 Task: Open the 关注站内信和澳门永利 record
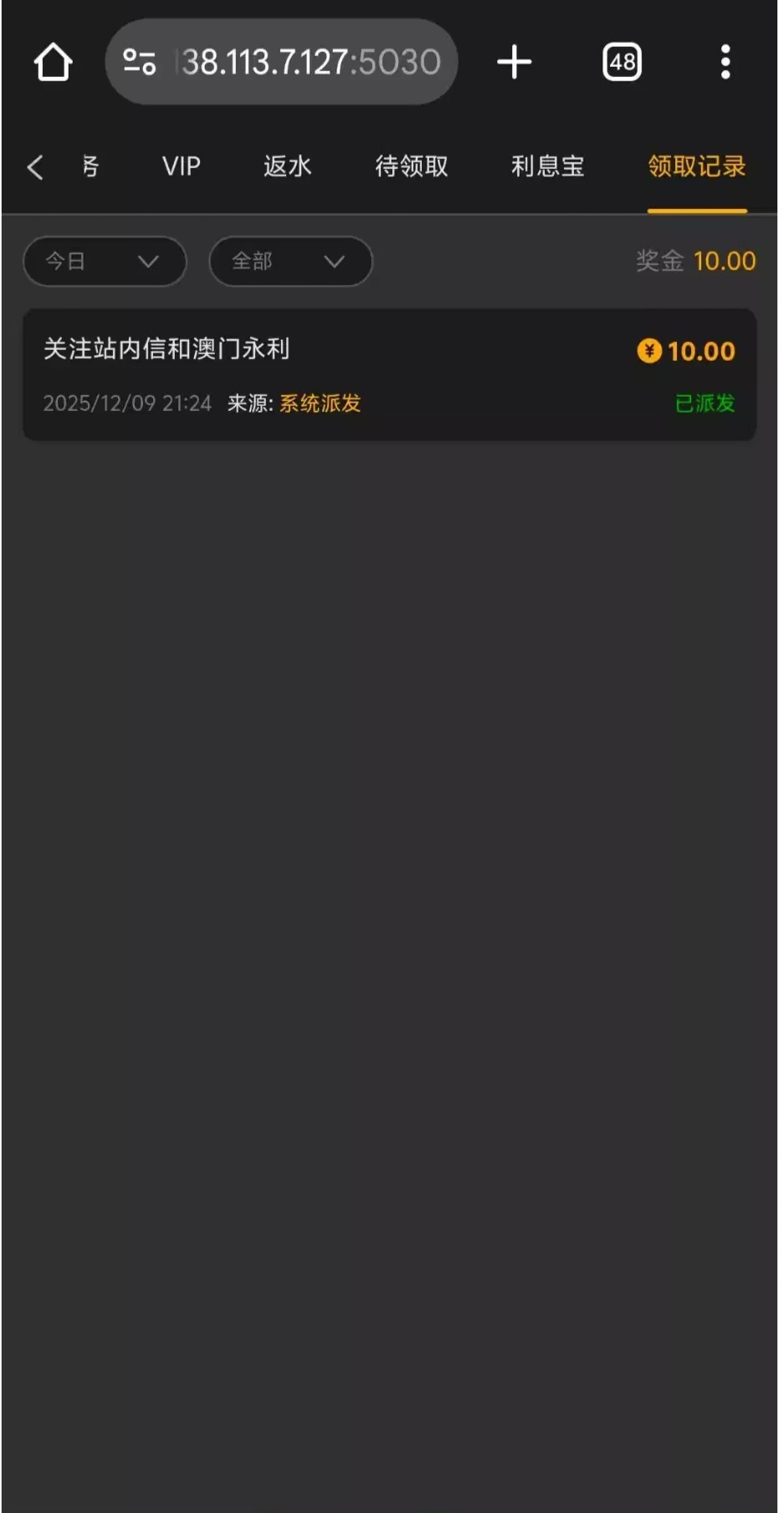pyautogui.click(x=389, y=375)
